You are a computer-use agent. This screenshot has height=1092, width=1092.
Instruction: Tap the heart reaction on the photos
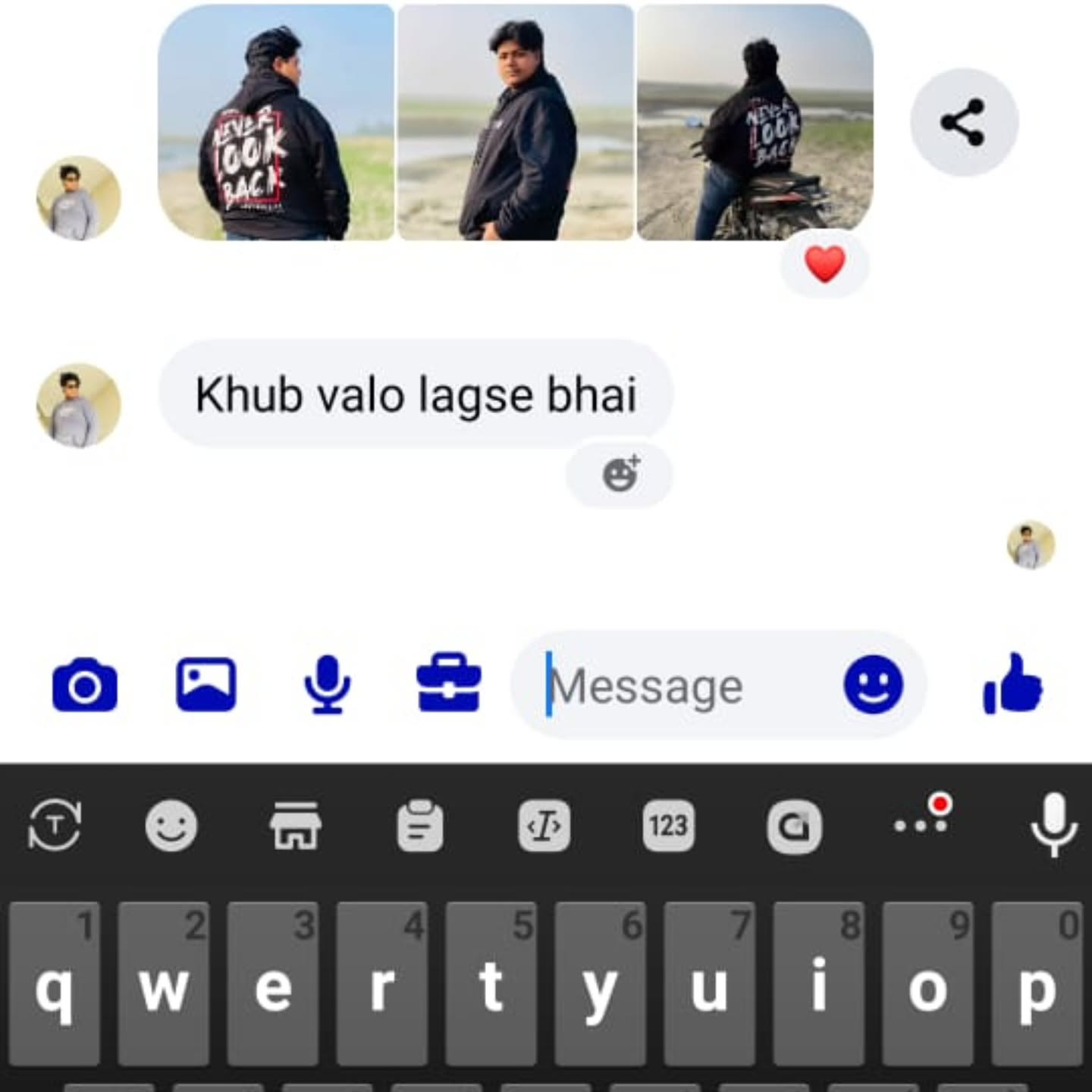pyautogui.click(x=824, y=265)
